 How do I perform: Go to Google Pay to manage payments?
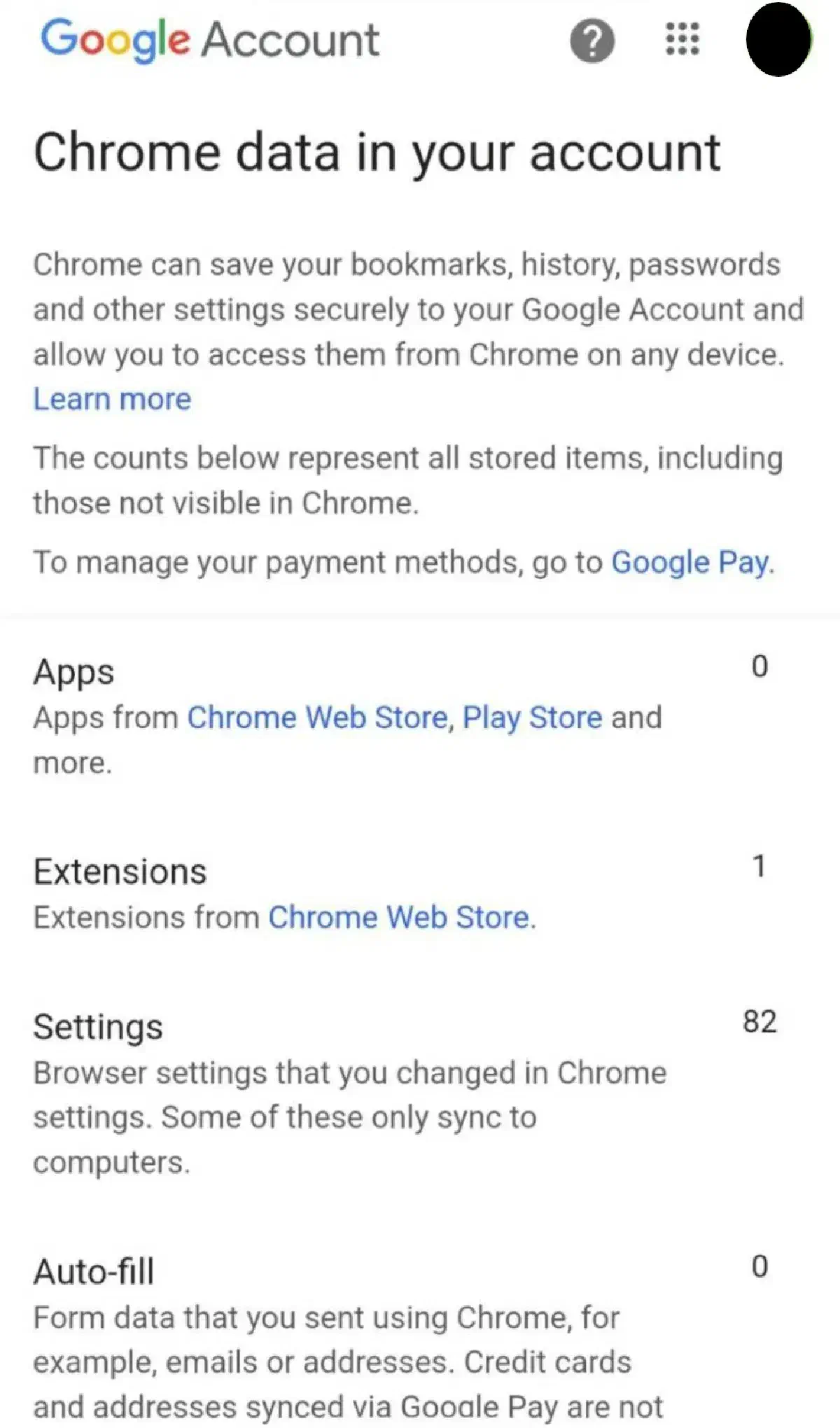[x=689, y=561]
